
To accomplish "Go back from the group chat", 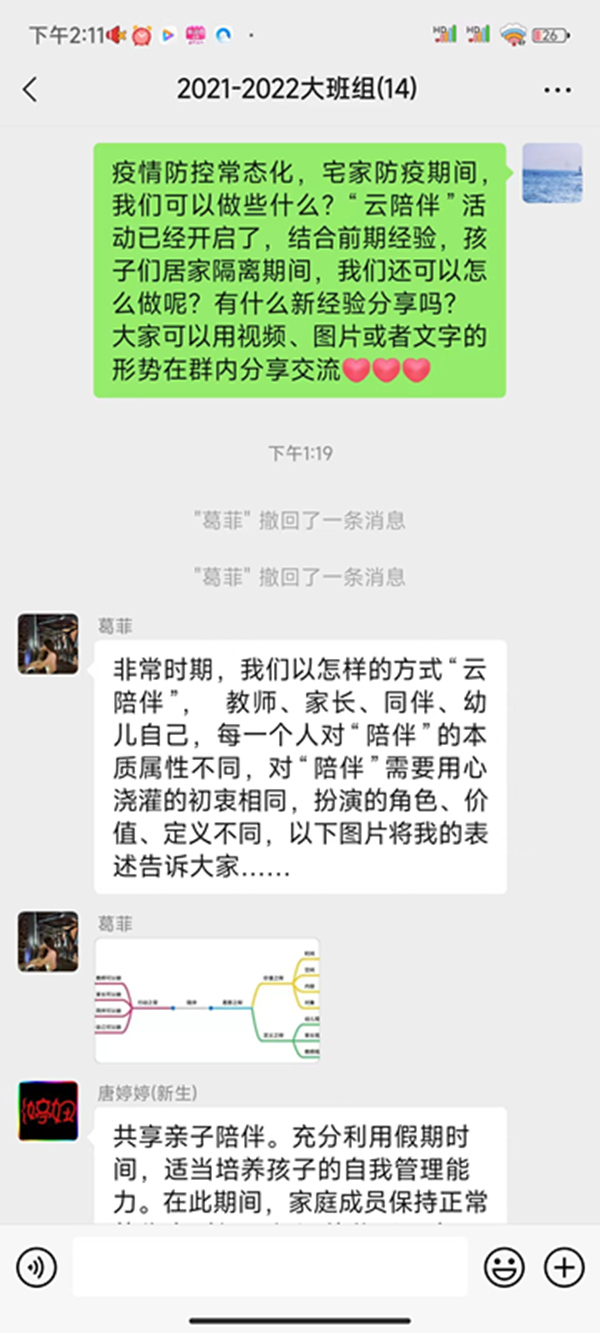I will pos(30,89).
